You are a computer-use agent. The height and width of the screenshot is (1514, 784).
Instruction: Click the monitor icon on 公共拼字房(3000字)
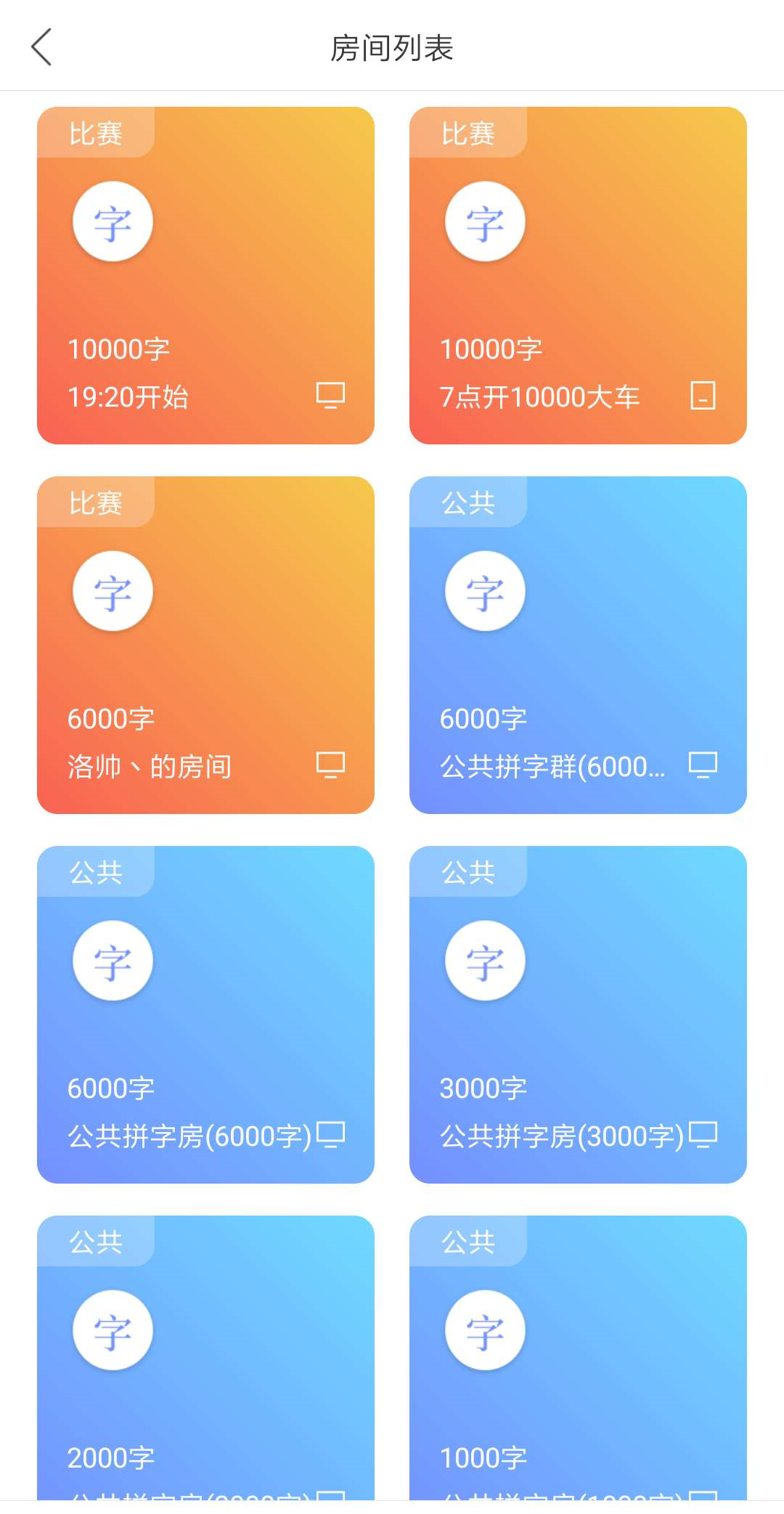[x=702, y=1134]
